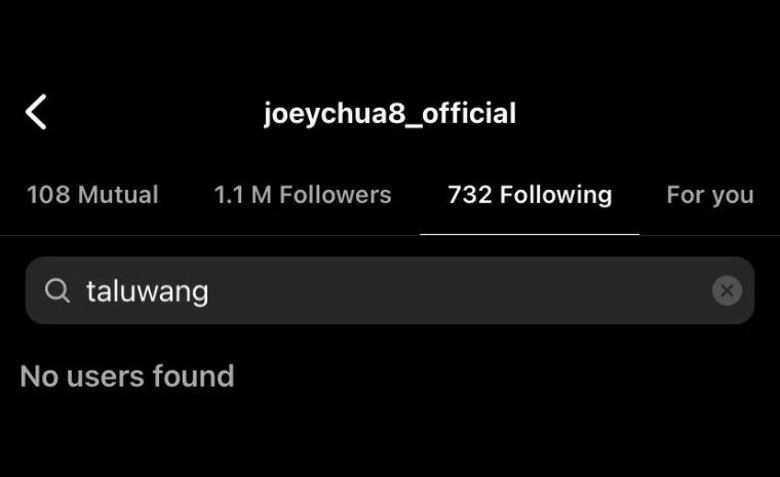Clear the taluwang search text
This screenshot has width=780, height=477.
727,291
